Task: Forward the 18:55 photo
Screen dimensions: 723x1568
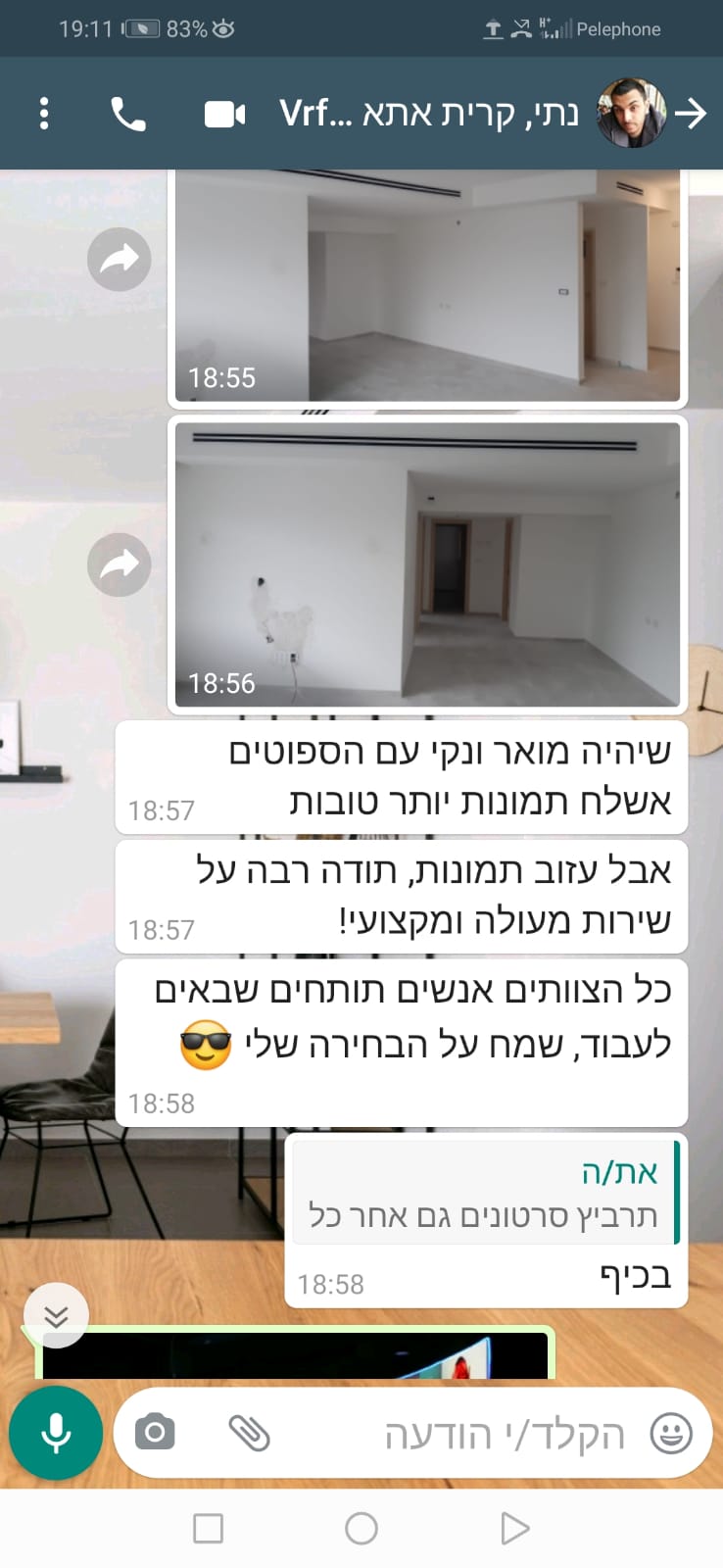Action: pos(120,260)
